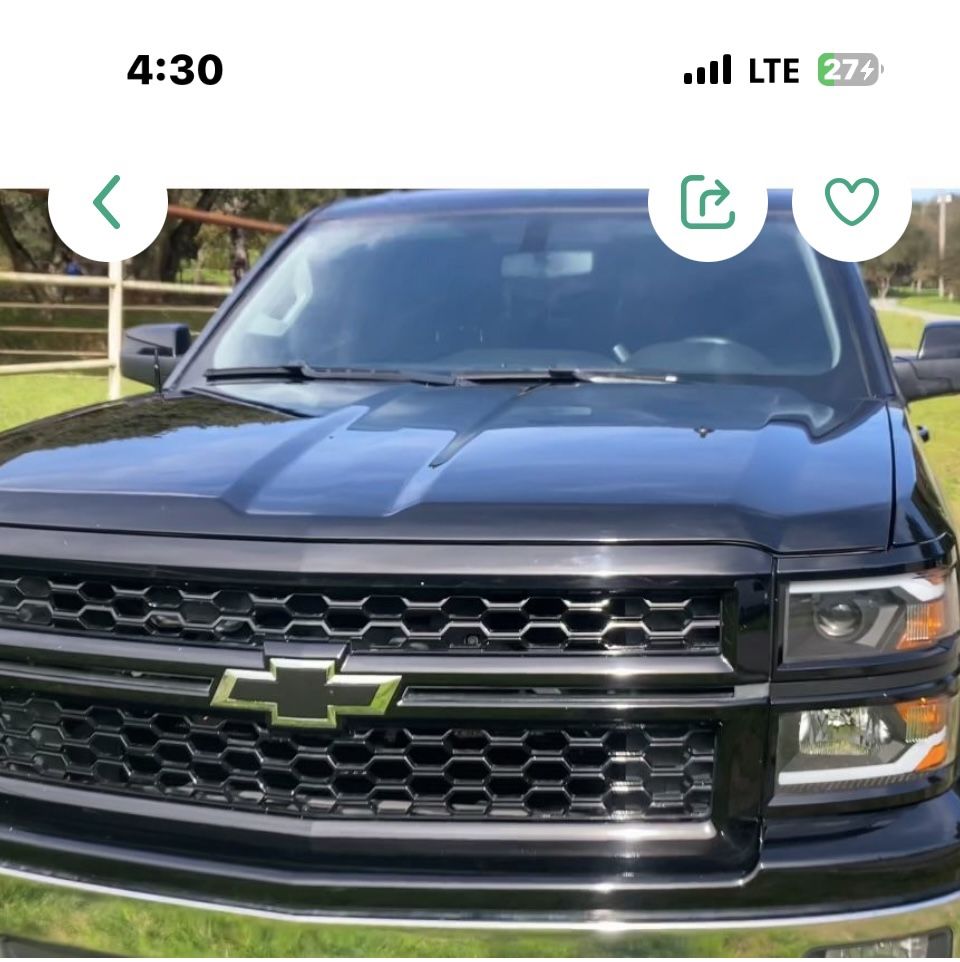Viewport: 960px width, 962px height.
Task: Share this truck listing
Action: click(x=707, y=202)
